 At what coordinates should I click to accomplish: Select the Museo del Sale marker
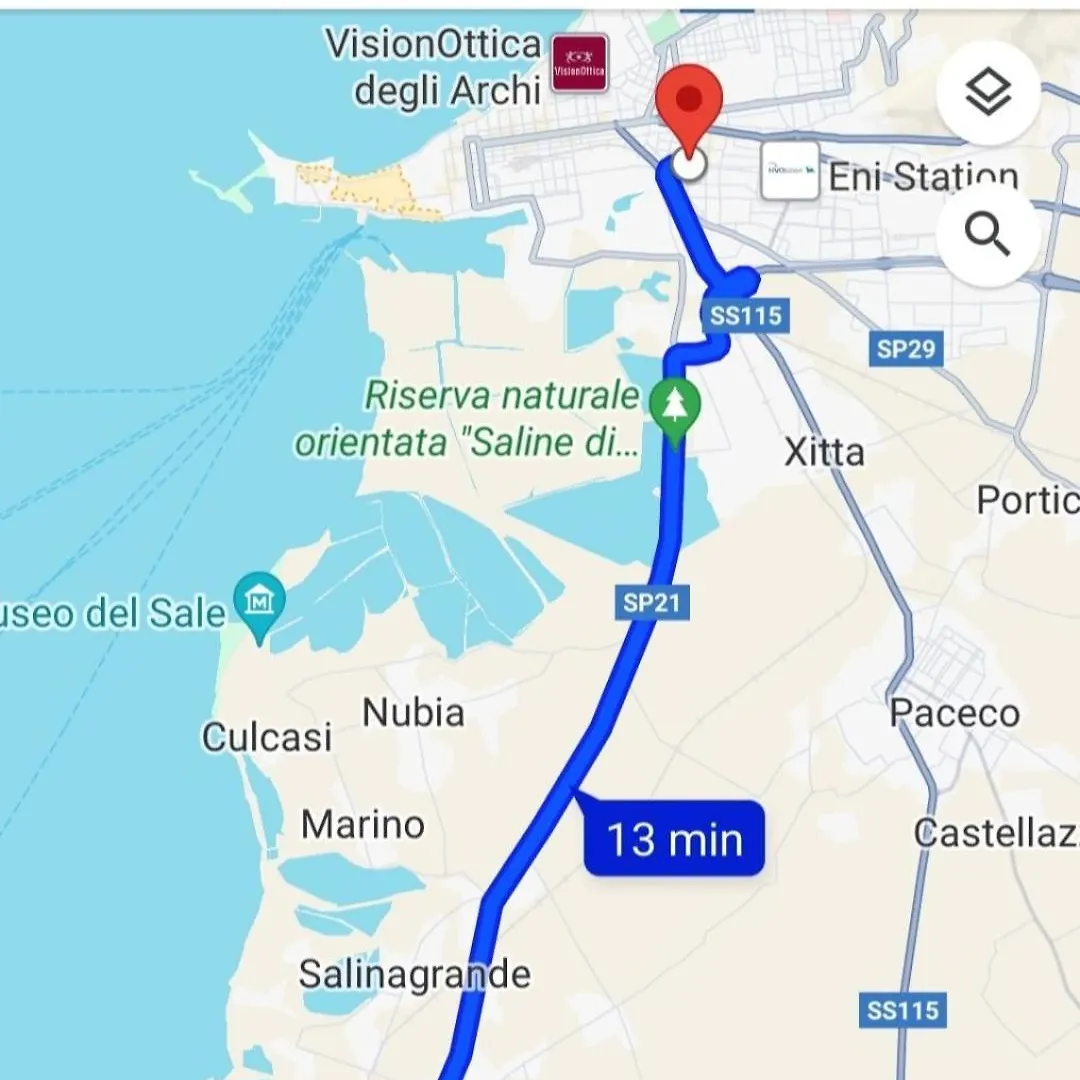(259, 602)
